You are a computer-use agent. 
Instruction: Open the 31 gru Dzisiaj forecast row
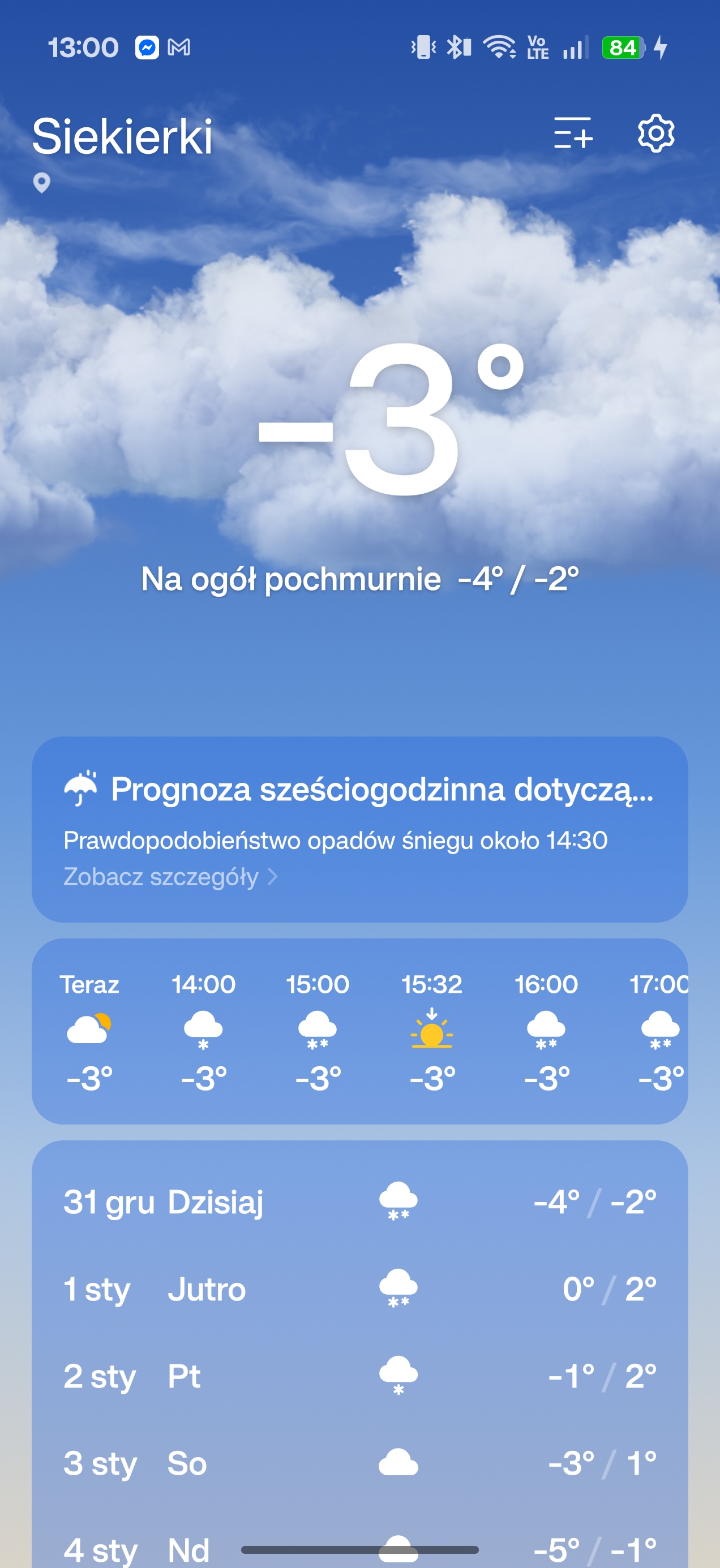tap(359, 1202)
